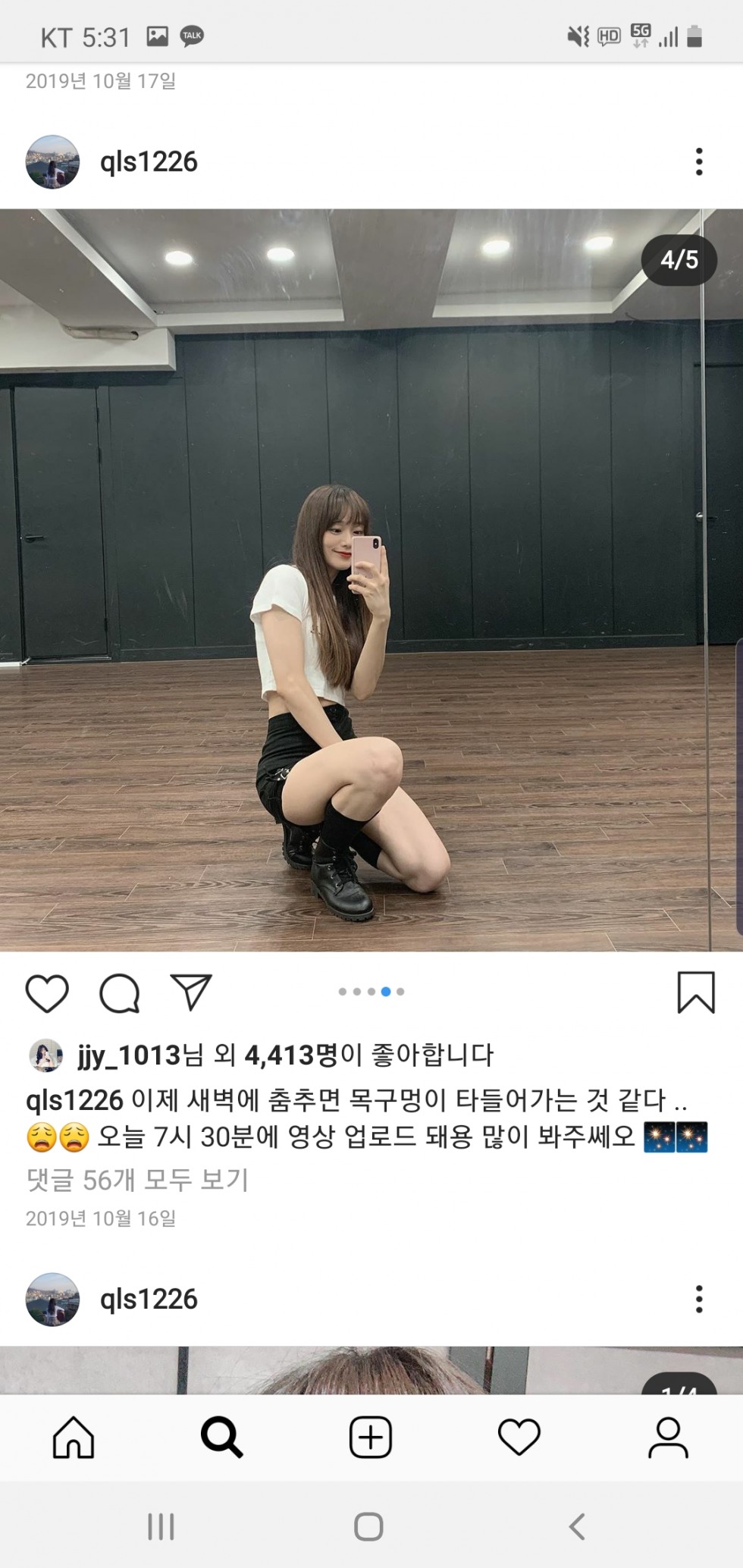Like the post with the mirror selfie

click(x=47, y=993)
